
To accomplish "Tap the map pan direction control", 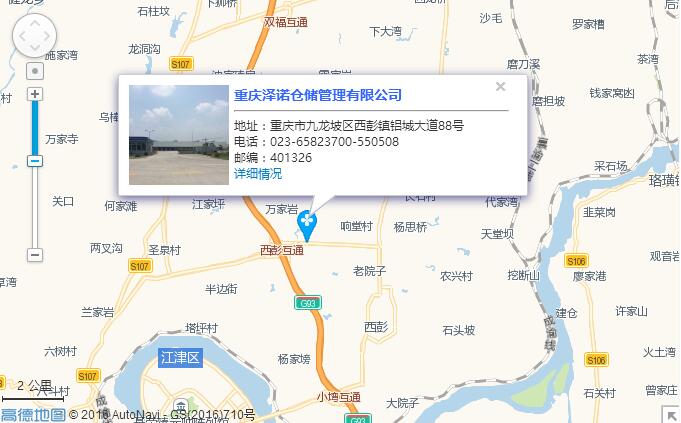I will tap(34, 37).
